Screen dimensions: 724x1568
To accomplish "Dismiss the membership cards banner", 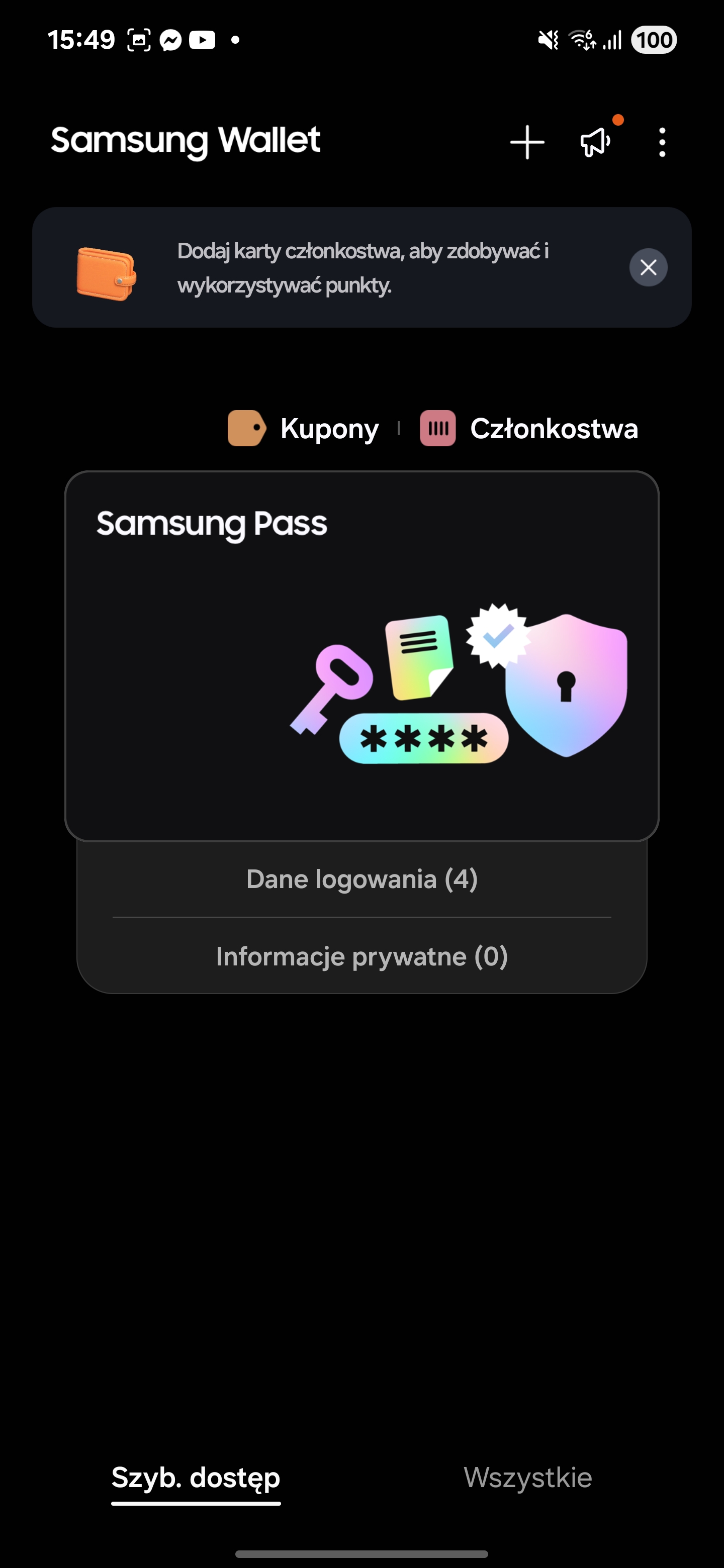I will pos(648,267).
